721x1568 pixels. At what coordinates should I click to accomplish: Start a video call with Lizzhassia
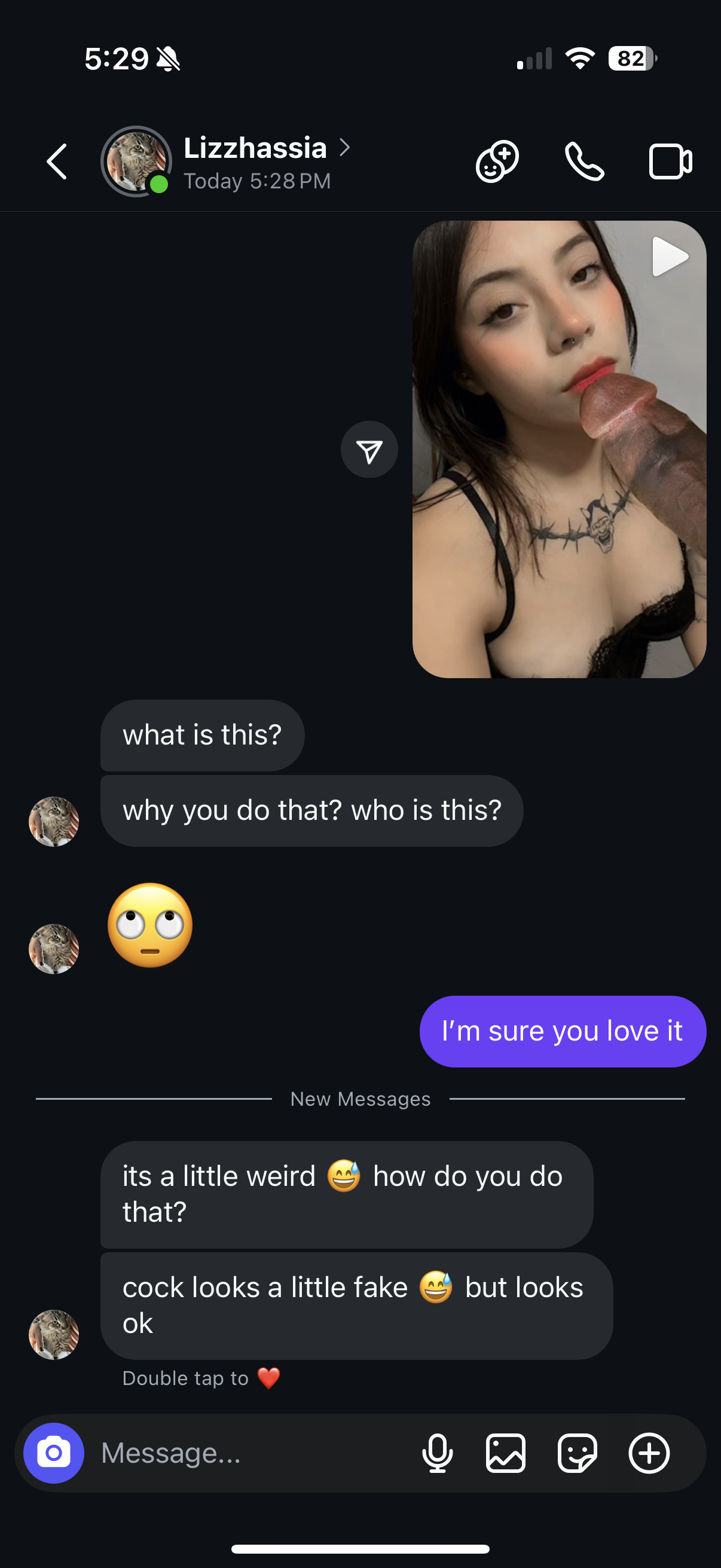click(x=671, y=162)
